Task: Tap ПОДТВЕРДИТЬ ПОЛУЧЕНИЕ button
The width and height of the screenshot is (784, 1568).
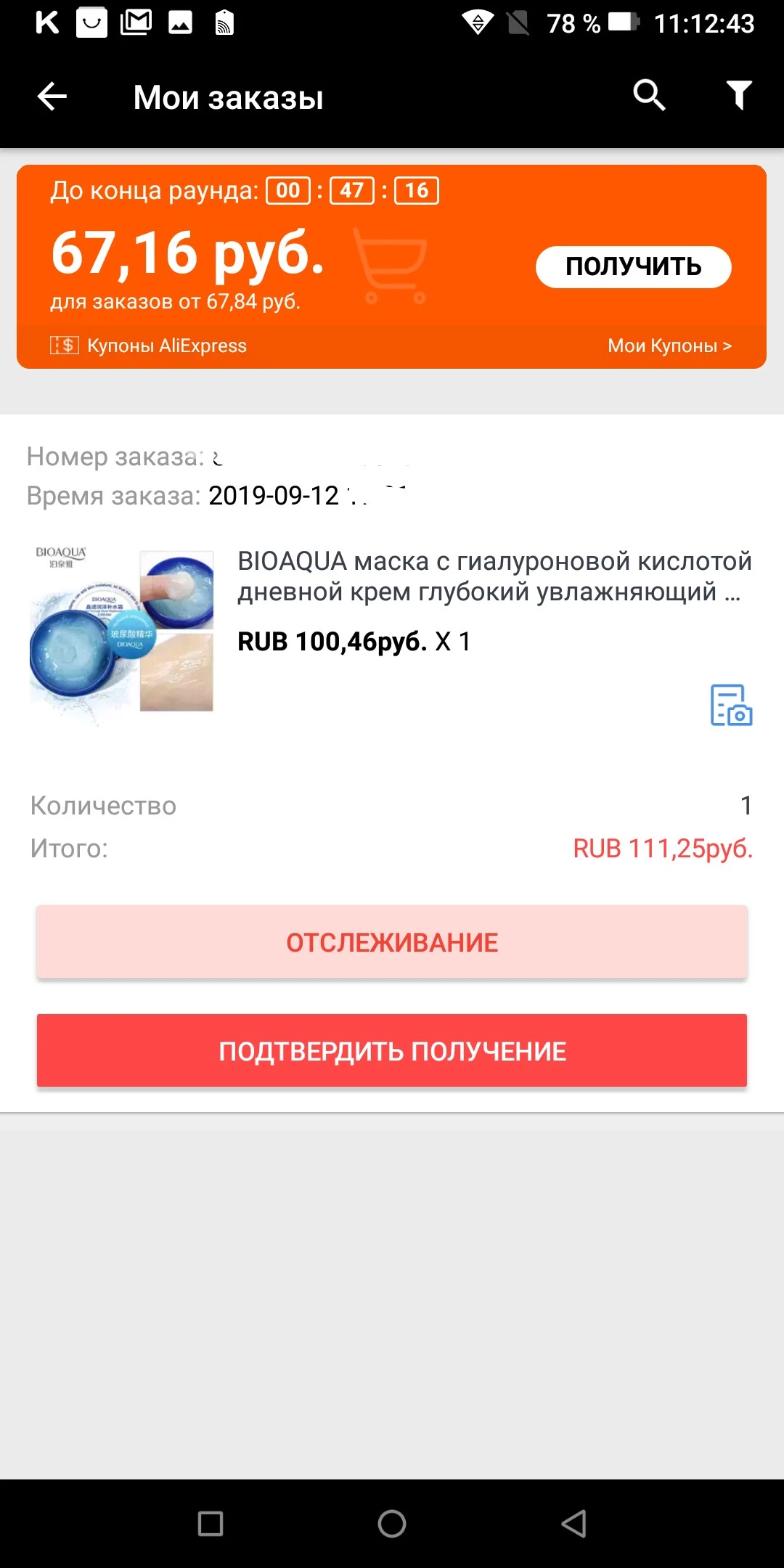Action: pos(392,1050)
